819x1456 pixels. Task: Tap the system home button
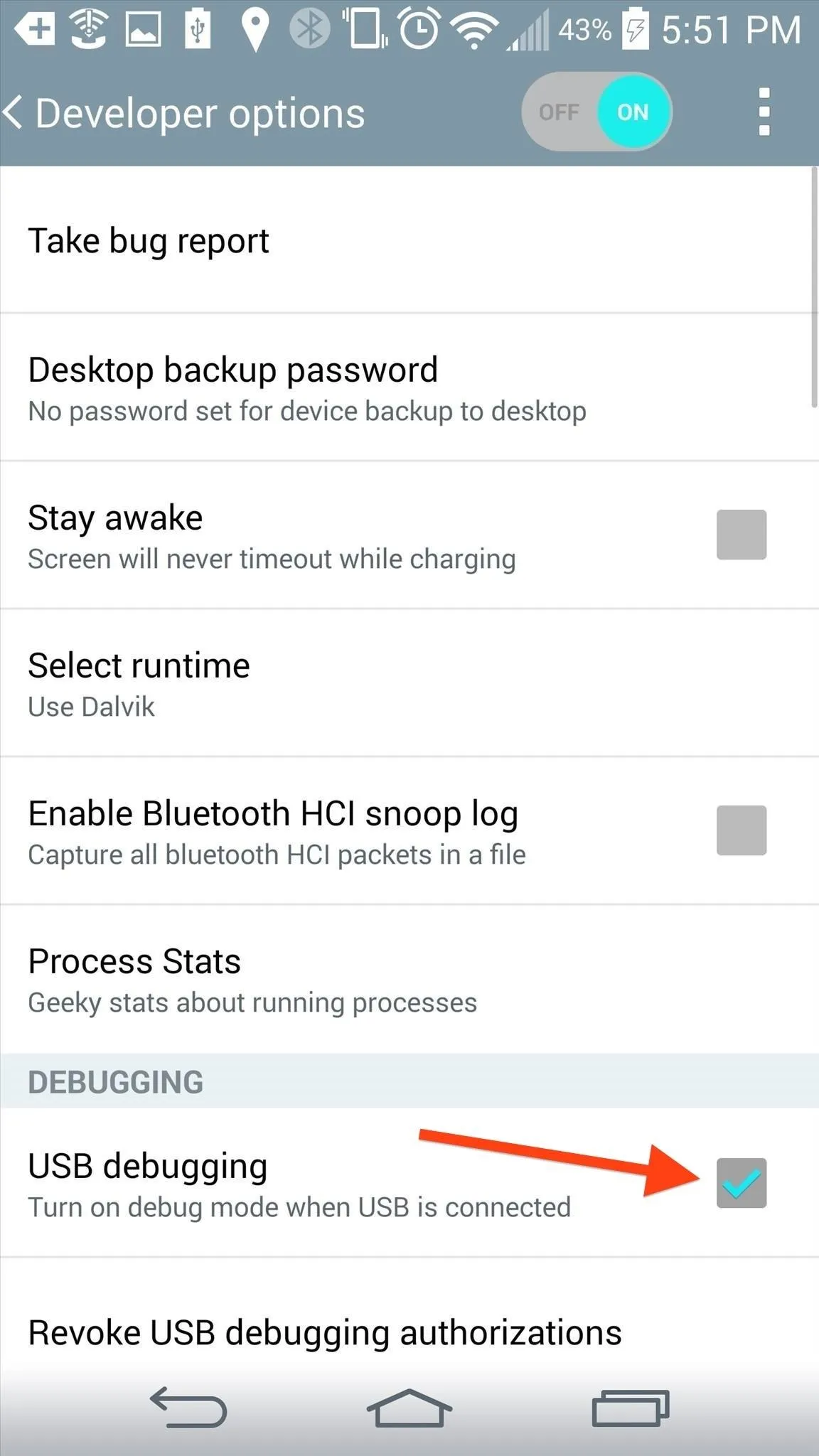tap(409, 1408)
